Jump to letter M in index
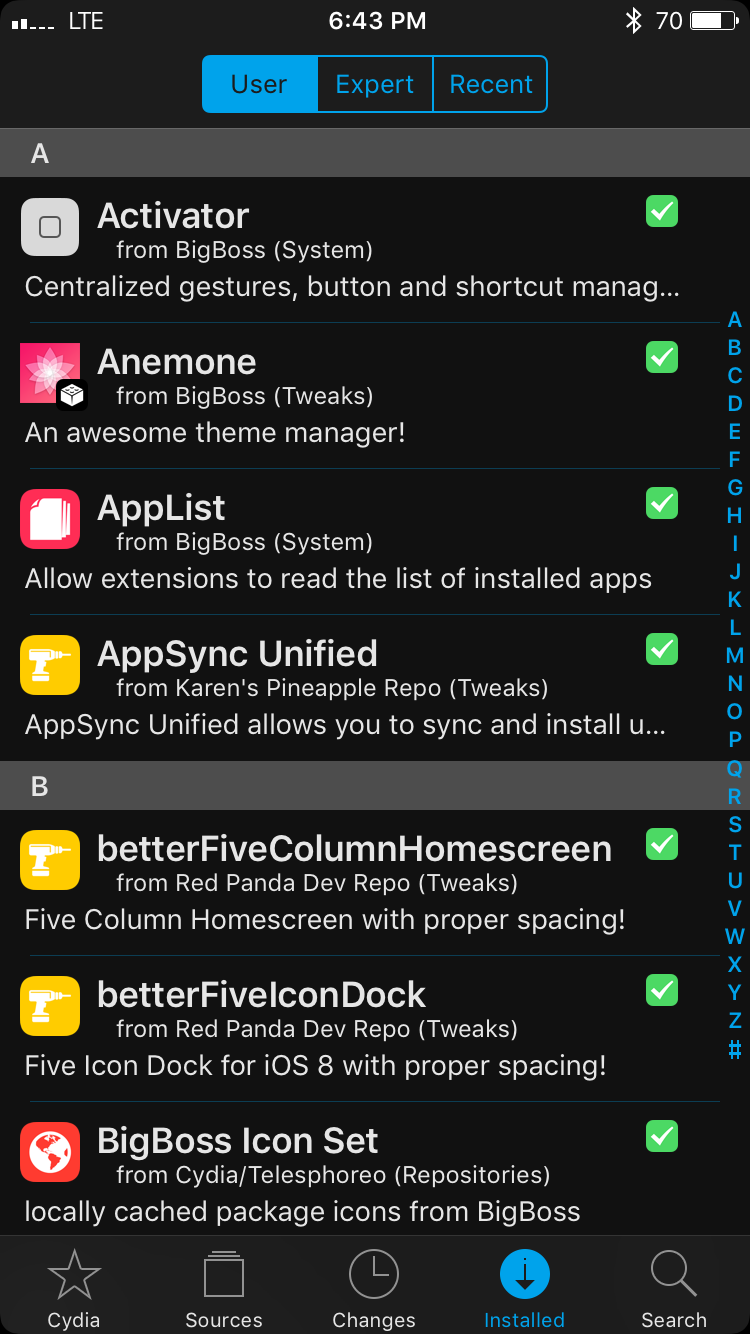The image size is (750, 1334). [735, 656]
